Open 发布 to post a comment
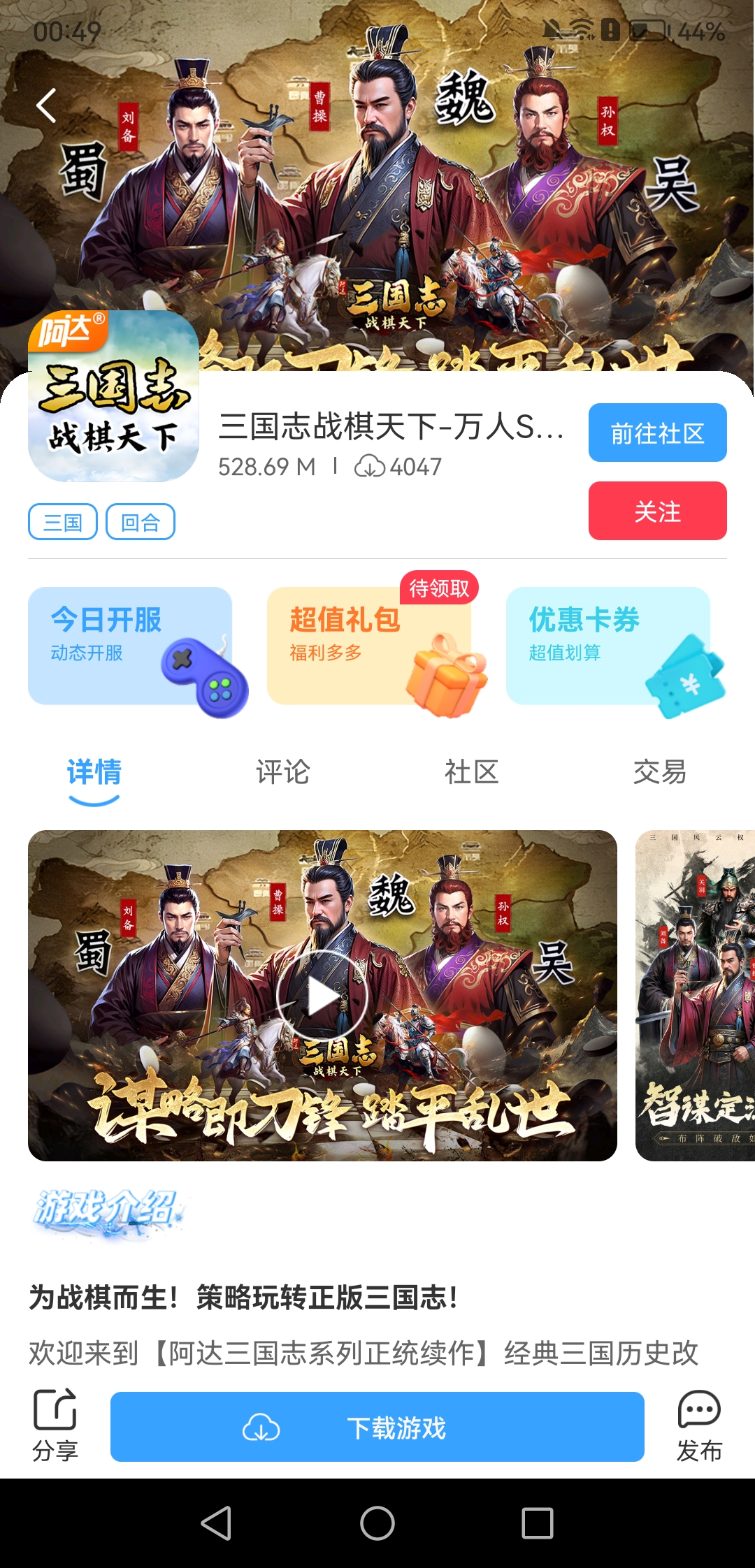 click(x=699, y=1425)
